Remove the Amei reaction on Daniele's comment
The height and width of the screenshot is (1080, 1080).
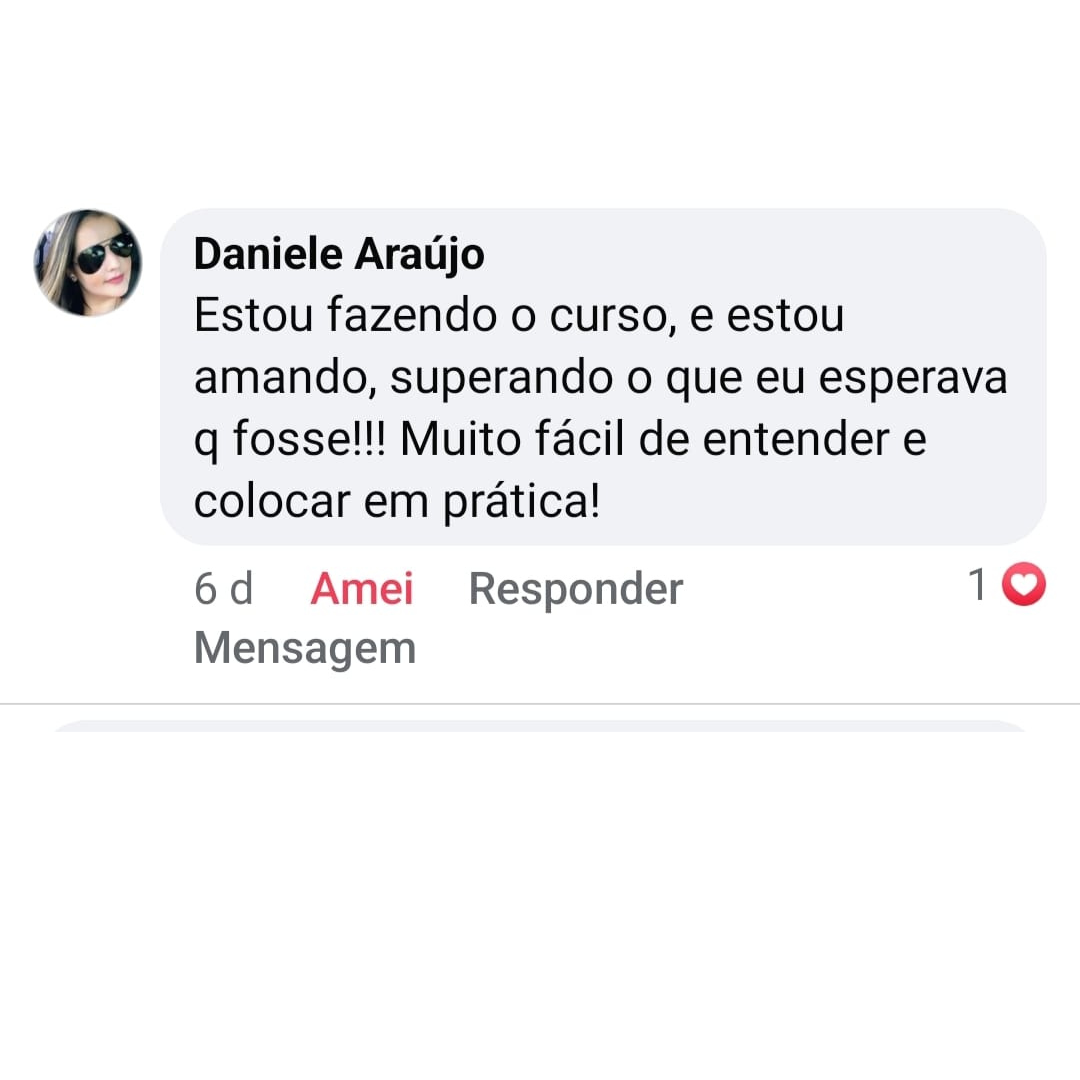pos(361,589)
